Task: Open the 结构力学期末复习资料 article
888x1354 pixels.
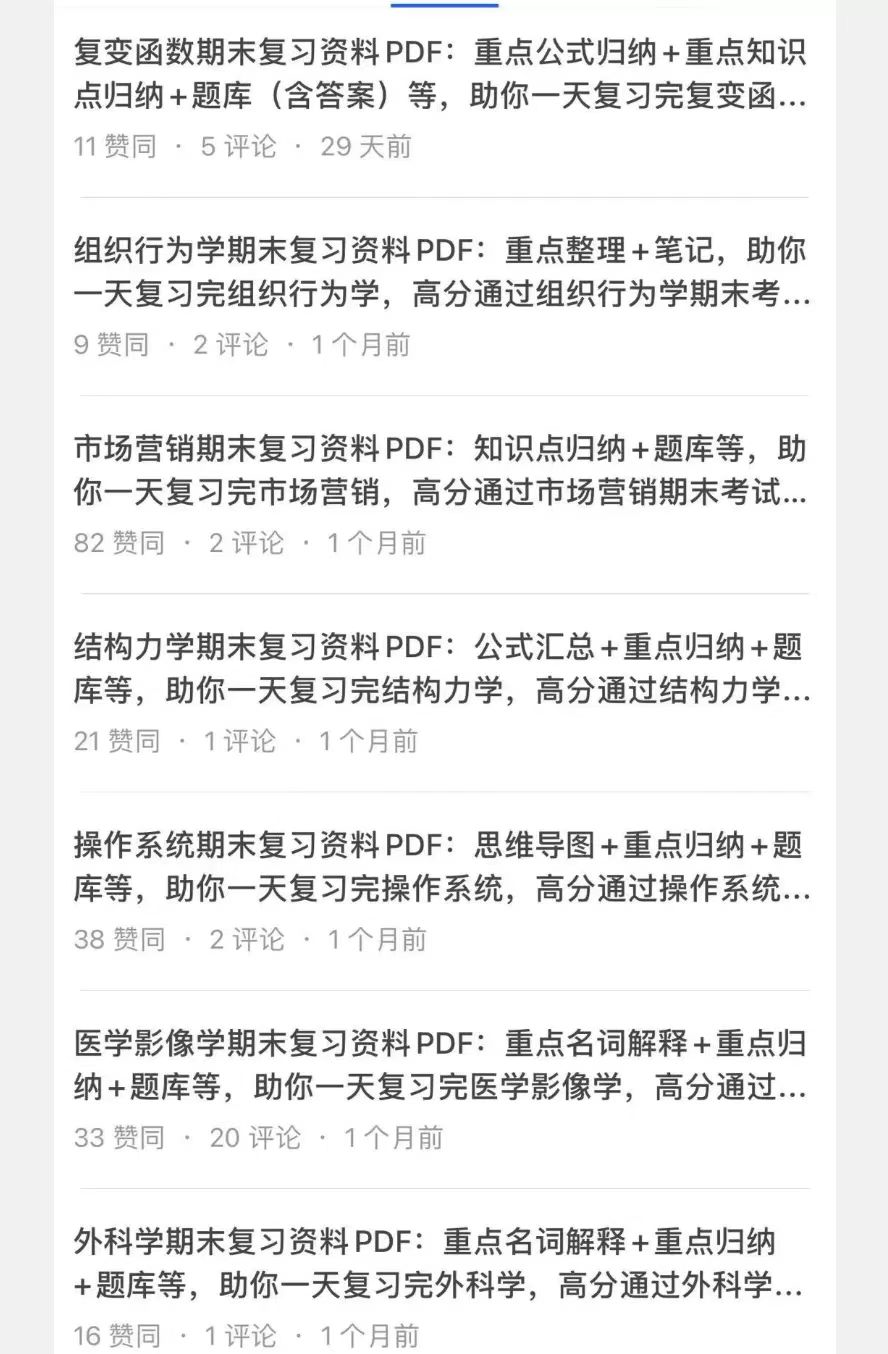Action: point(440,670)
